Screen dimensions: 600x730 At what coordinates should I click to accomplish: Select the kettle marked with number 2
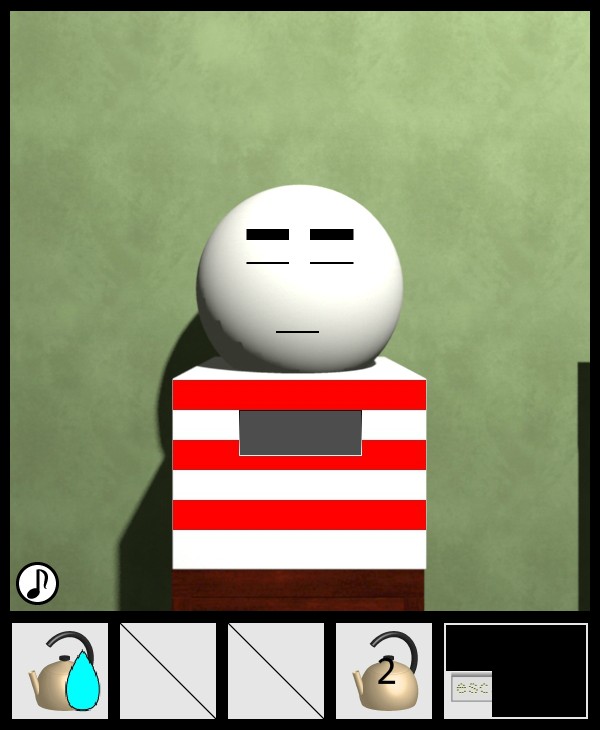click(x=384, y=671)
